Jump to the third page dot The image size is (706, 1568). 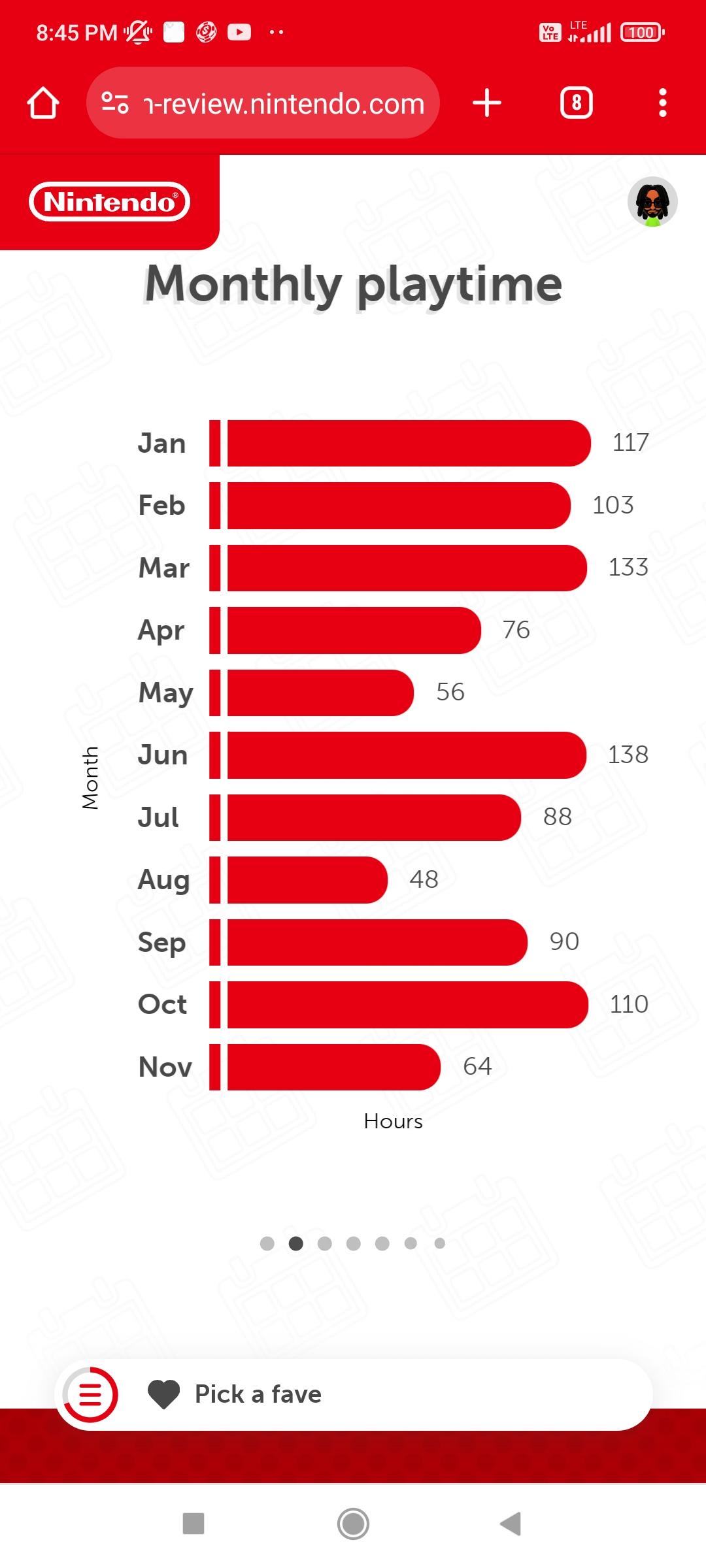[325, 1243]
